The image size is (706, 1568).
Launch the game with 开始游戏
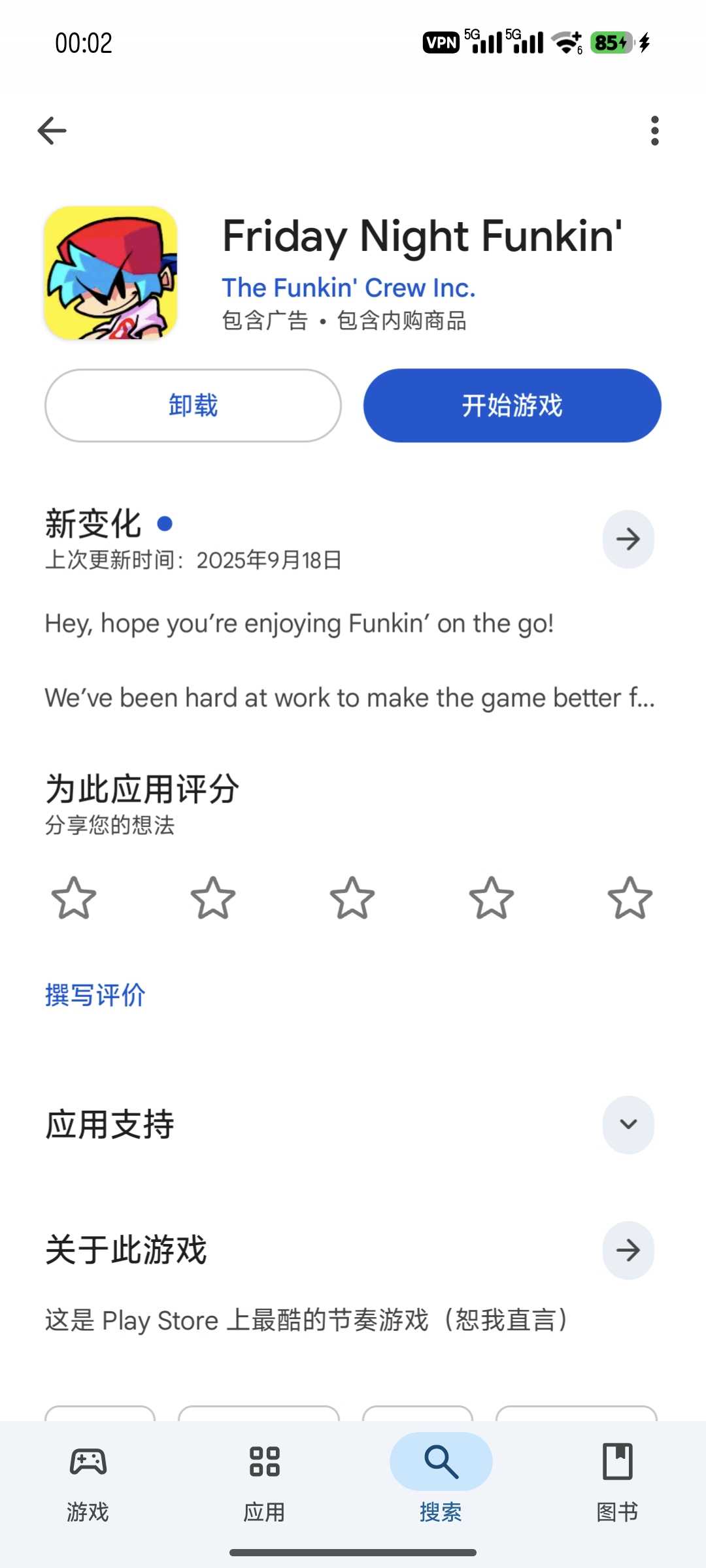point(512,406)
